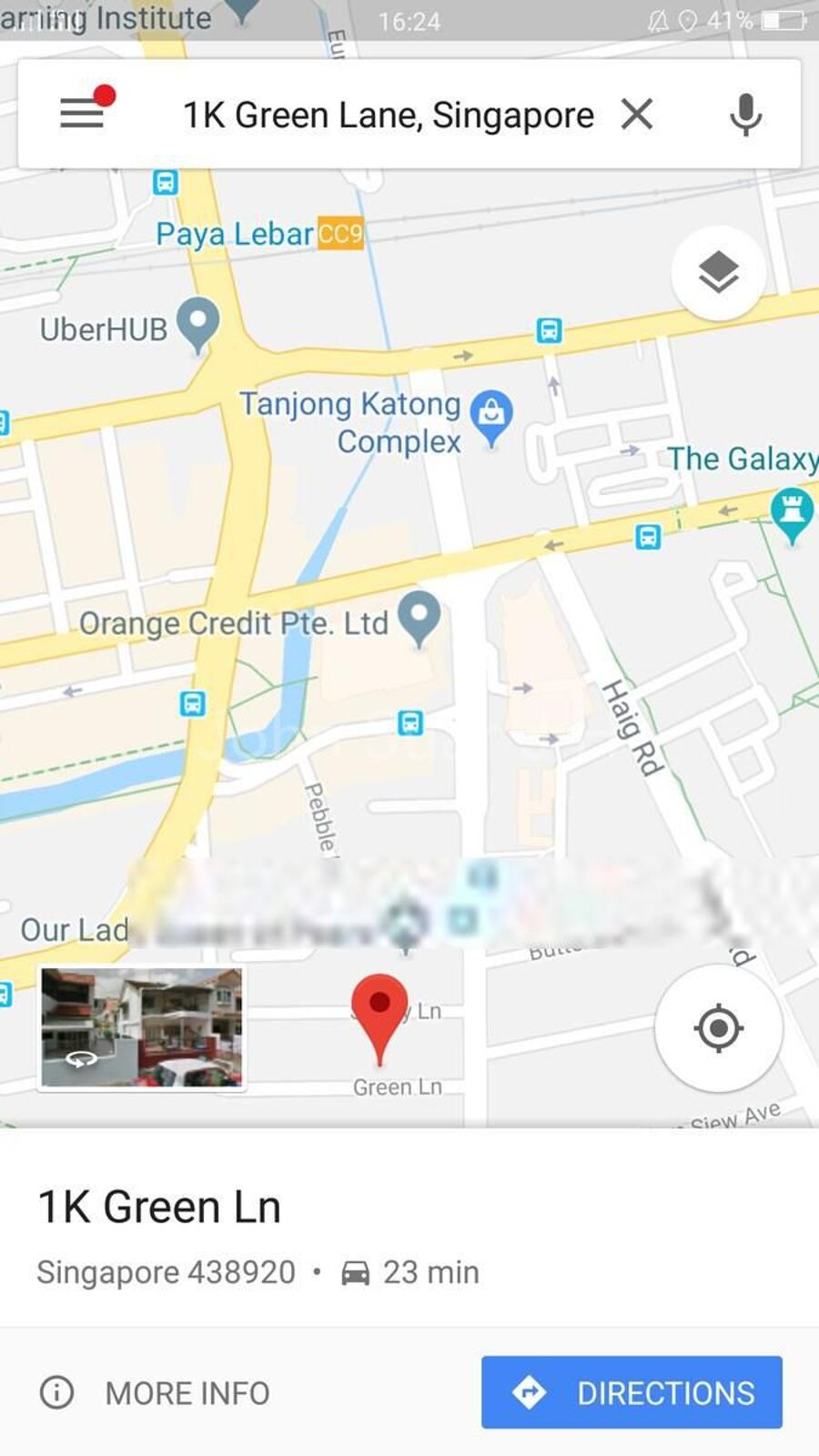Open the Street View thumbnail

[142, 1027]
